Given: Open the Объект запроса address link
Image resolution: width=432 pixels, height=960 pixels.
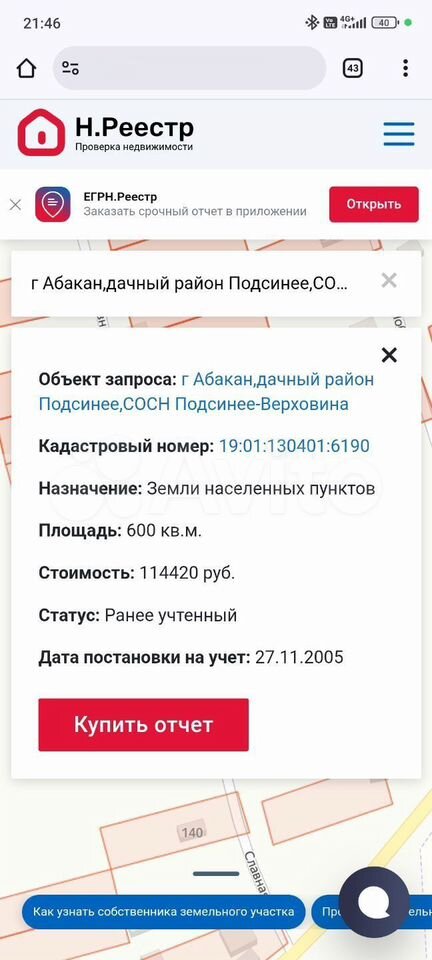Looking at the screenshot, I should [x=206, y=392].
